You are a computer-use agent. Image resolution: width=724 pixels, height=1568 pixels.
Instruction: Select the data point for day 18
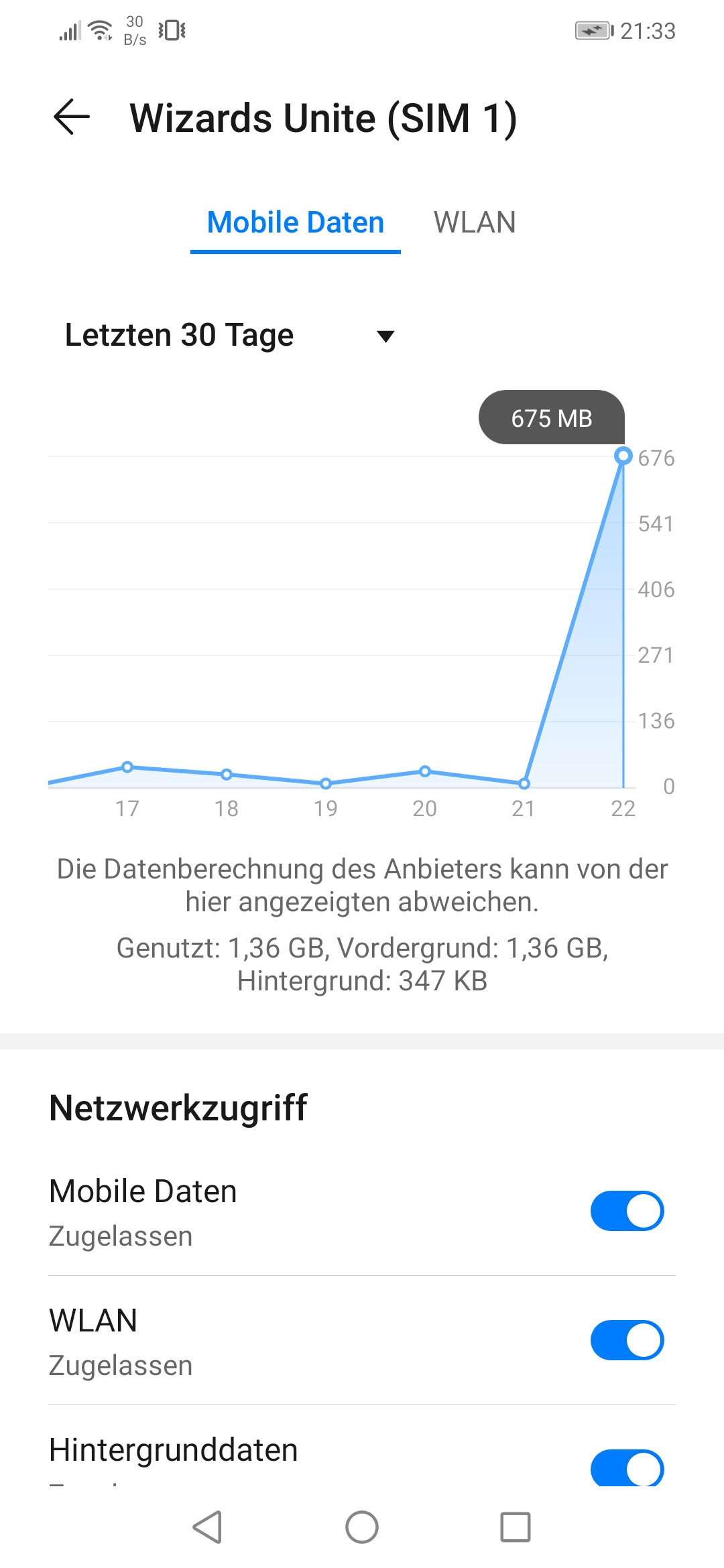pyautogui.click(x=227, y=775)
